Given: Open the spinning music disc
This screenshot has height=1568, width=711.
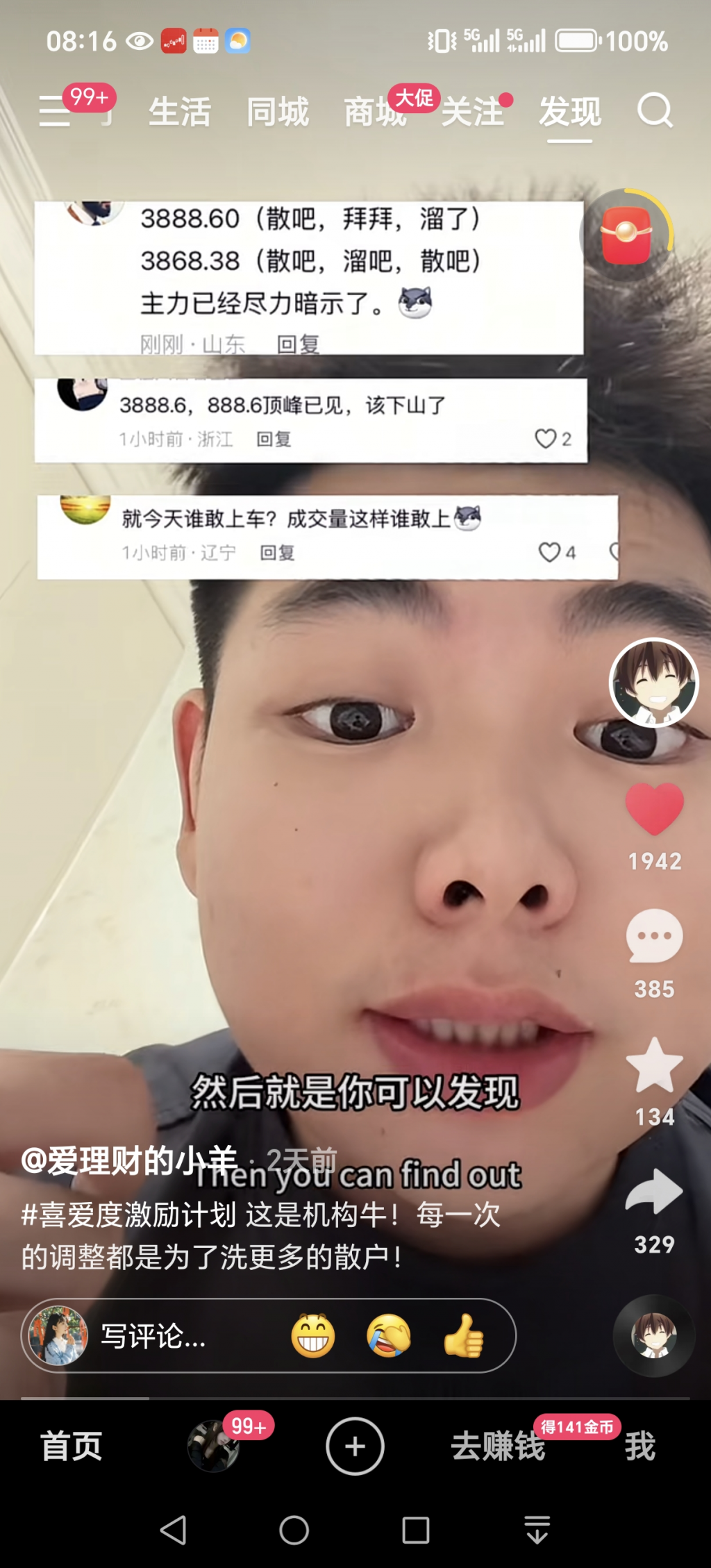Looking at the screenshot, I should (653, 1335).
